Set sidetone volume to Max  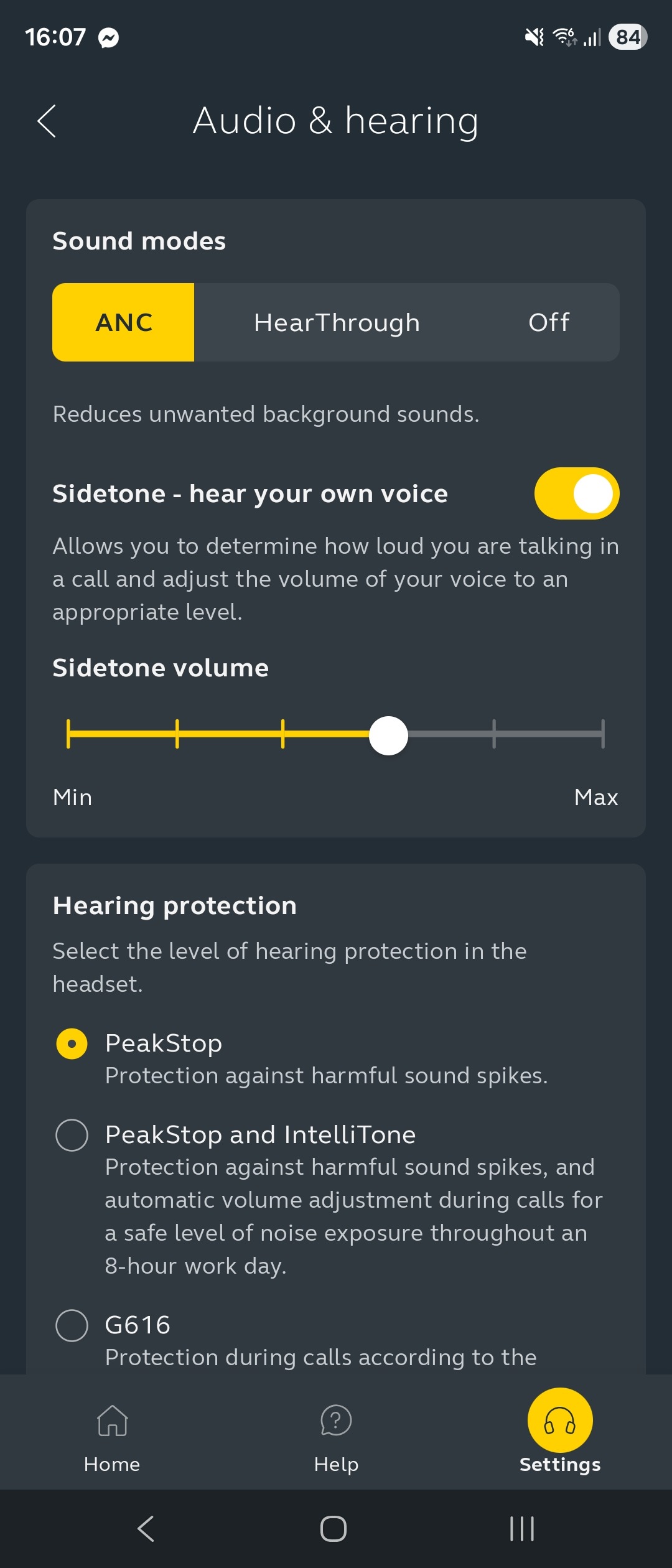(602, 734)
